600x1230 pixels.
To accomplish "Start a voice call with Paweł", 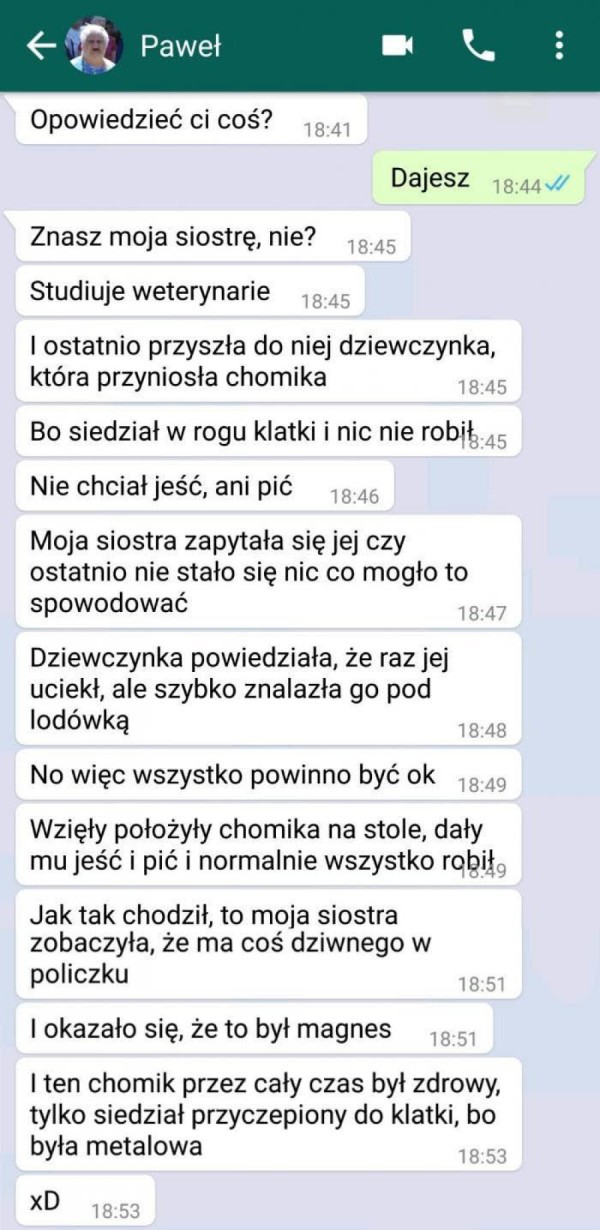I will [478, 46].
